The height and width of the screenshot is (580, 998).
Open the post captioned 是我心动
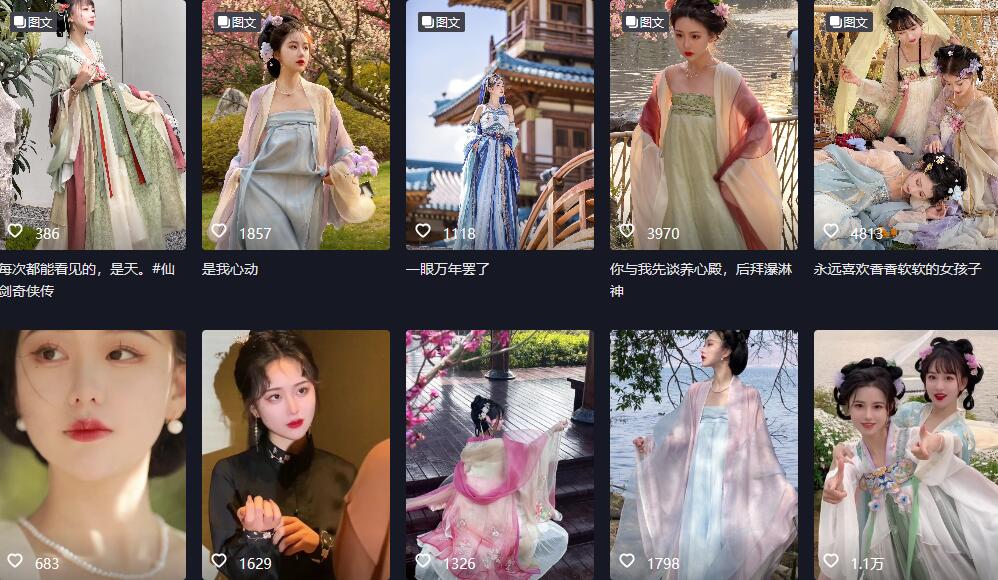pos(295,125)
